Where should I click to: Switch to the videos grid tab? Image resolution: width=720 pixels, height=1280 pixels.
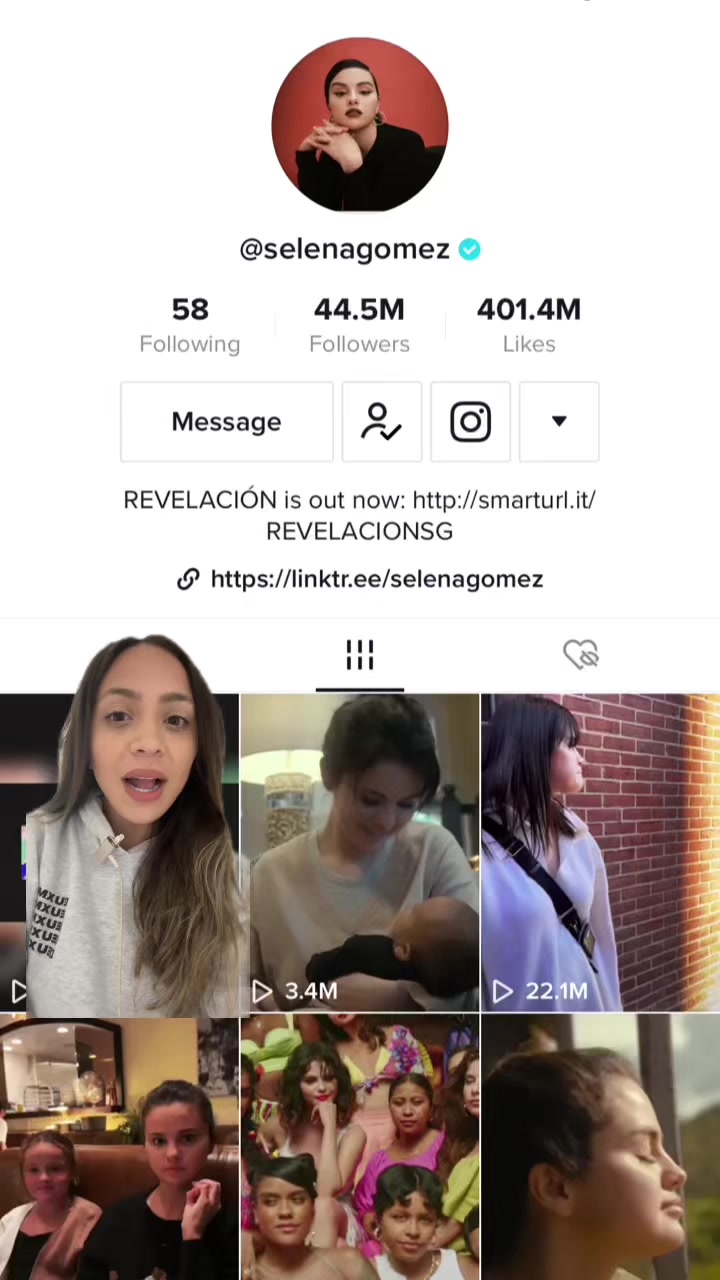pos(360,656)
